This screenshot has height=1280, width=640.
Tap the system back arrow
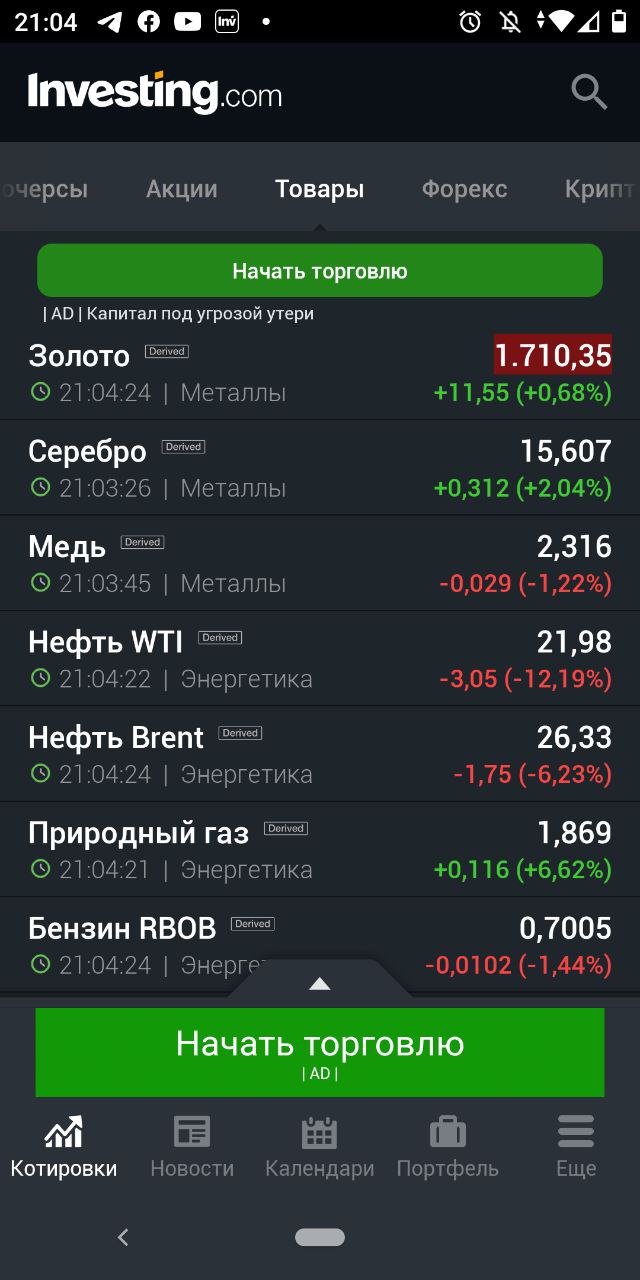[123, 1237]
